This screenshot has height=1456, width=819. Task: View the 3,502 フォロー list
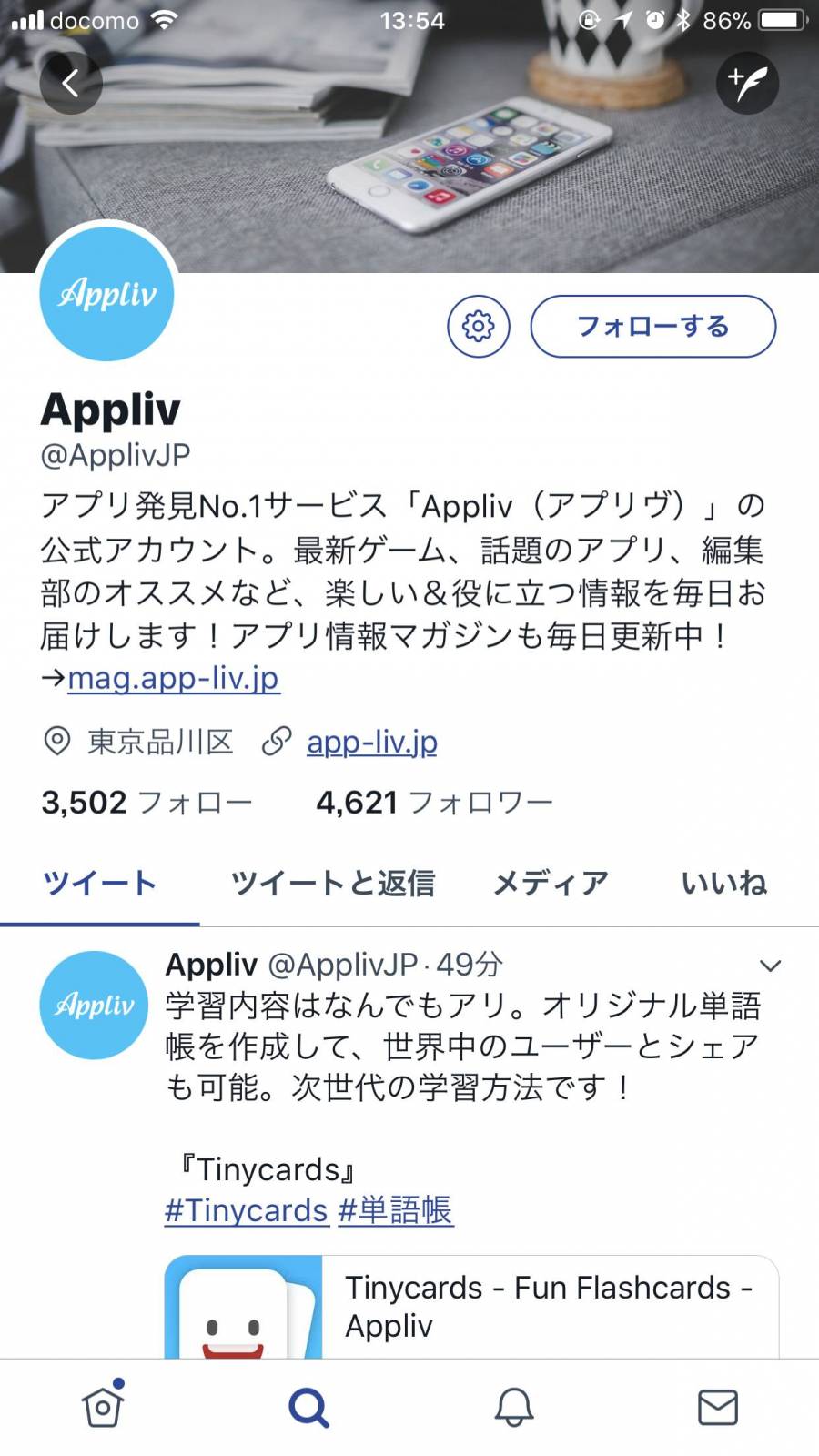146,802
